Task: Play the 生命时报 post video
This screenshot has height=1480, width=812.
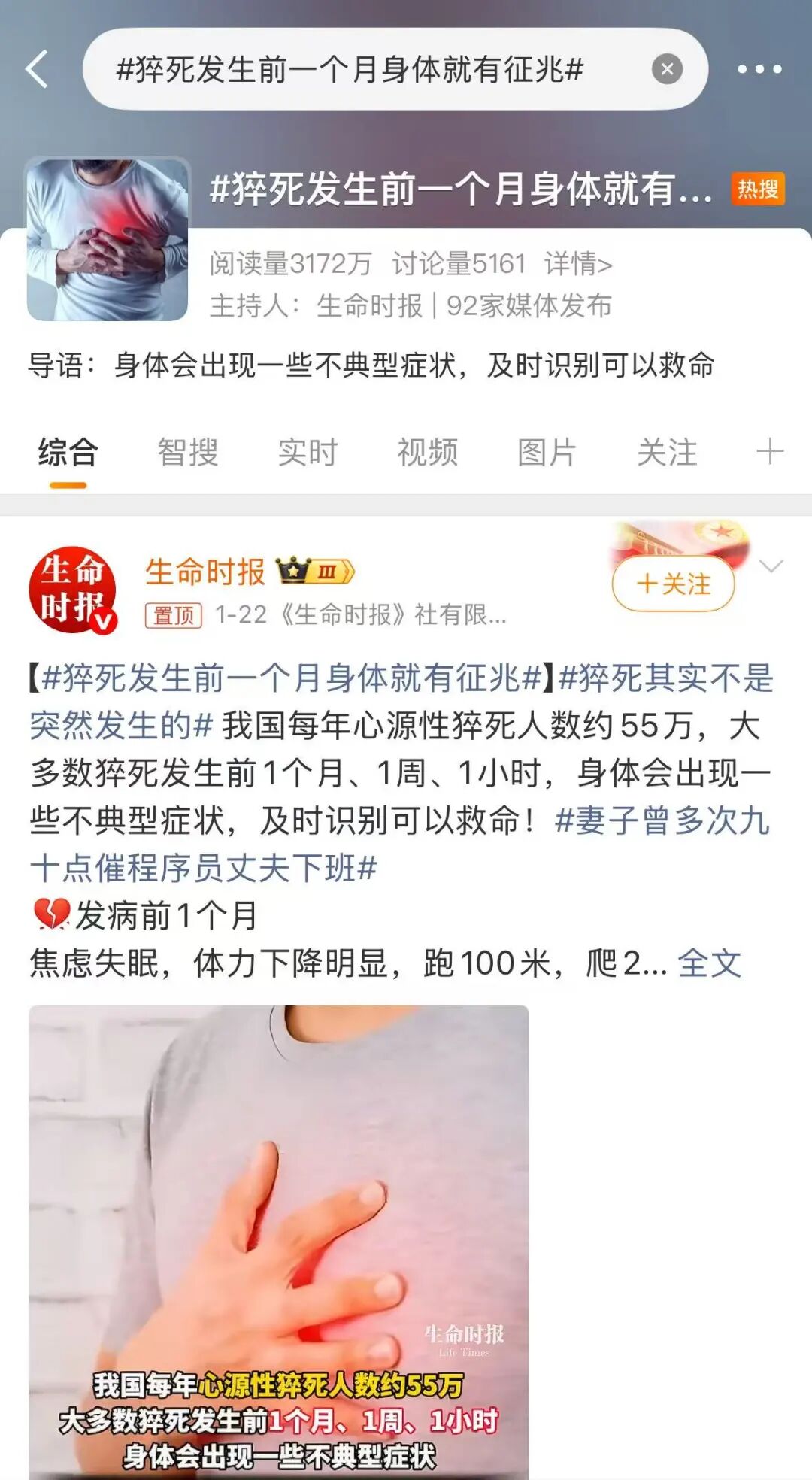Action: click(x=278, y=1241)
